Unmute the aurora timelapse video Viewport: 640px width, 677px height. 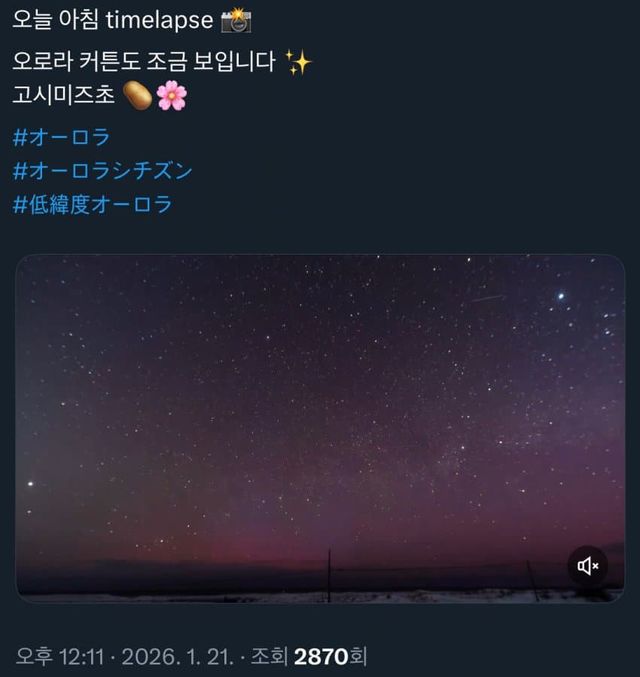(x=588, y=566)
